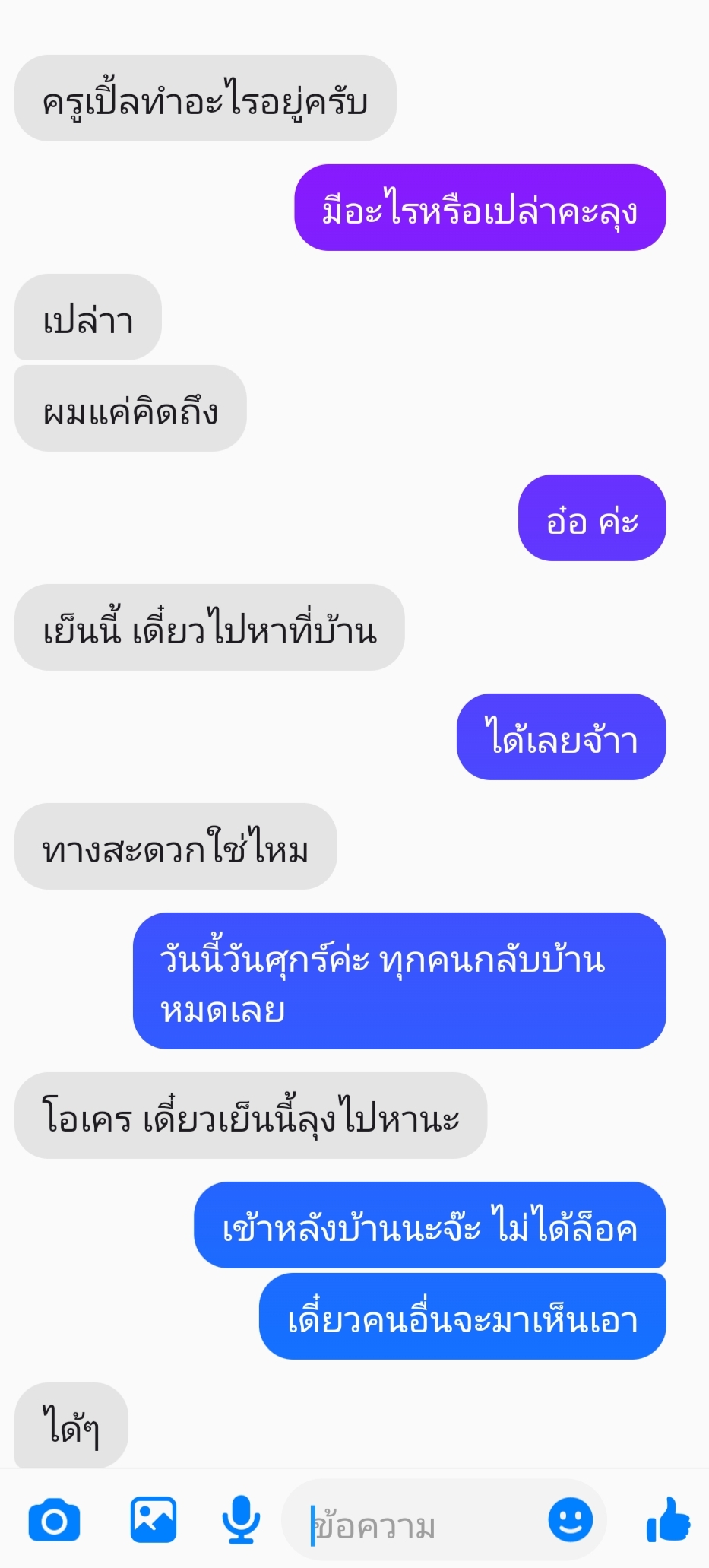Send a thumbs-up like
The height and width of the screenshot is (1568, 709).
point(668,1520)
